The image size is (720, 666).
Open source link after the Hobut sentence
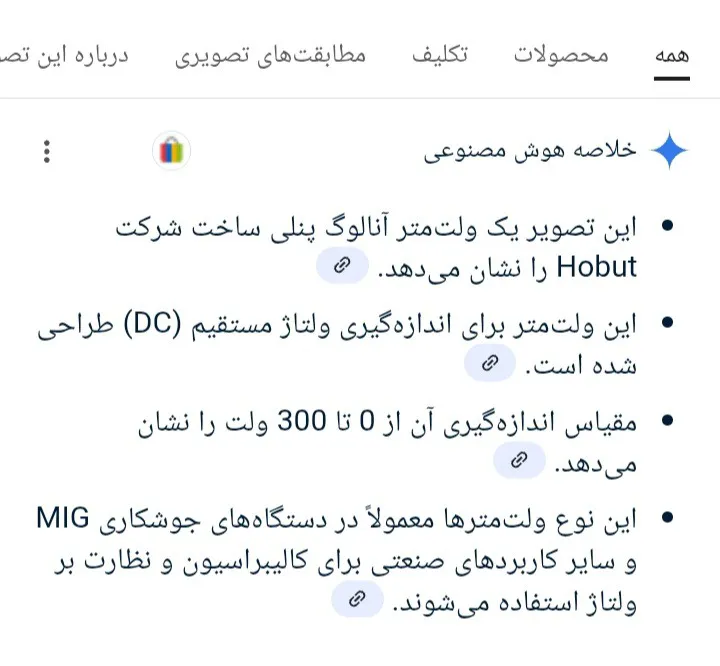342,265
